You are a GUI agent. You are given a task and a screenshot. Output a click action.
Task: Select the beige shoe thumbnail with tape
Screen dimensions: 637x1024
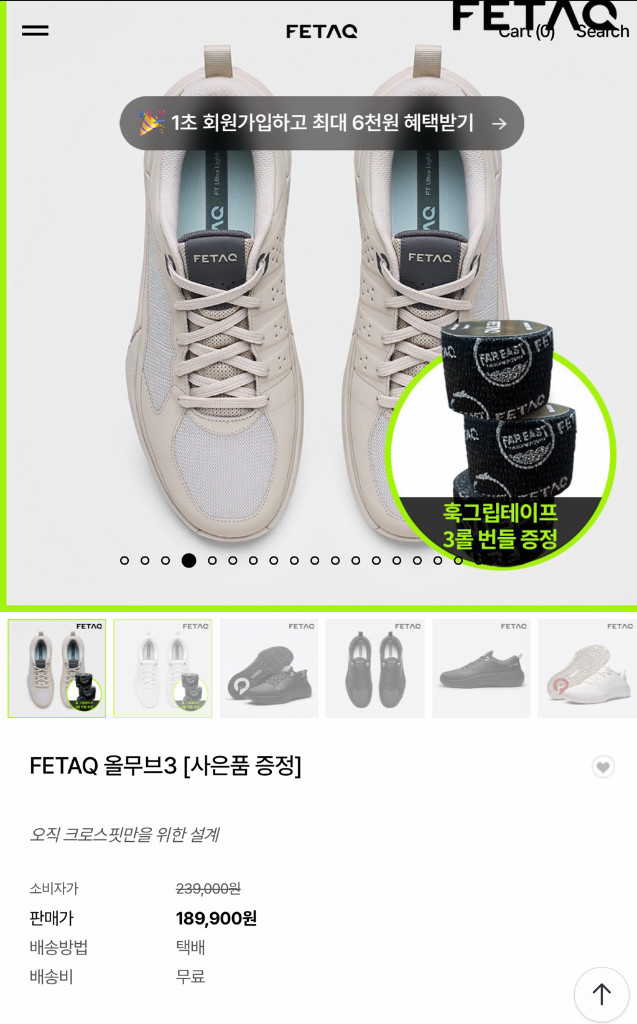coord(57,668)
